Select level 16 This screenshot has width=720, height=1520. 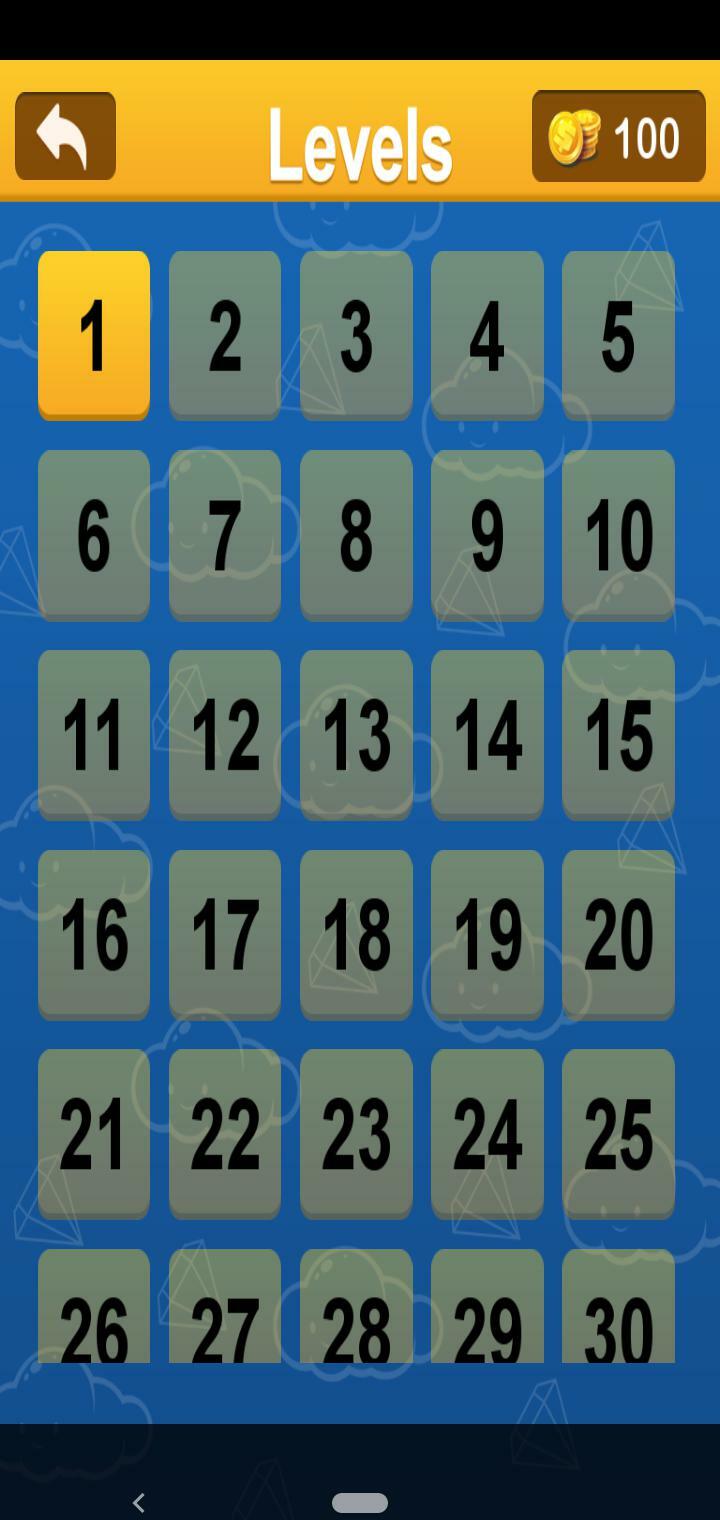[x=94, y=934]
